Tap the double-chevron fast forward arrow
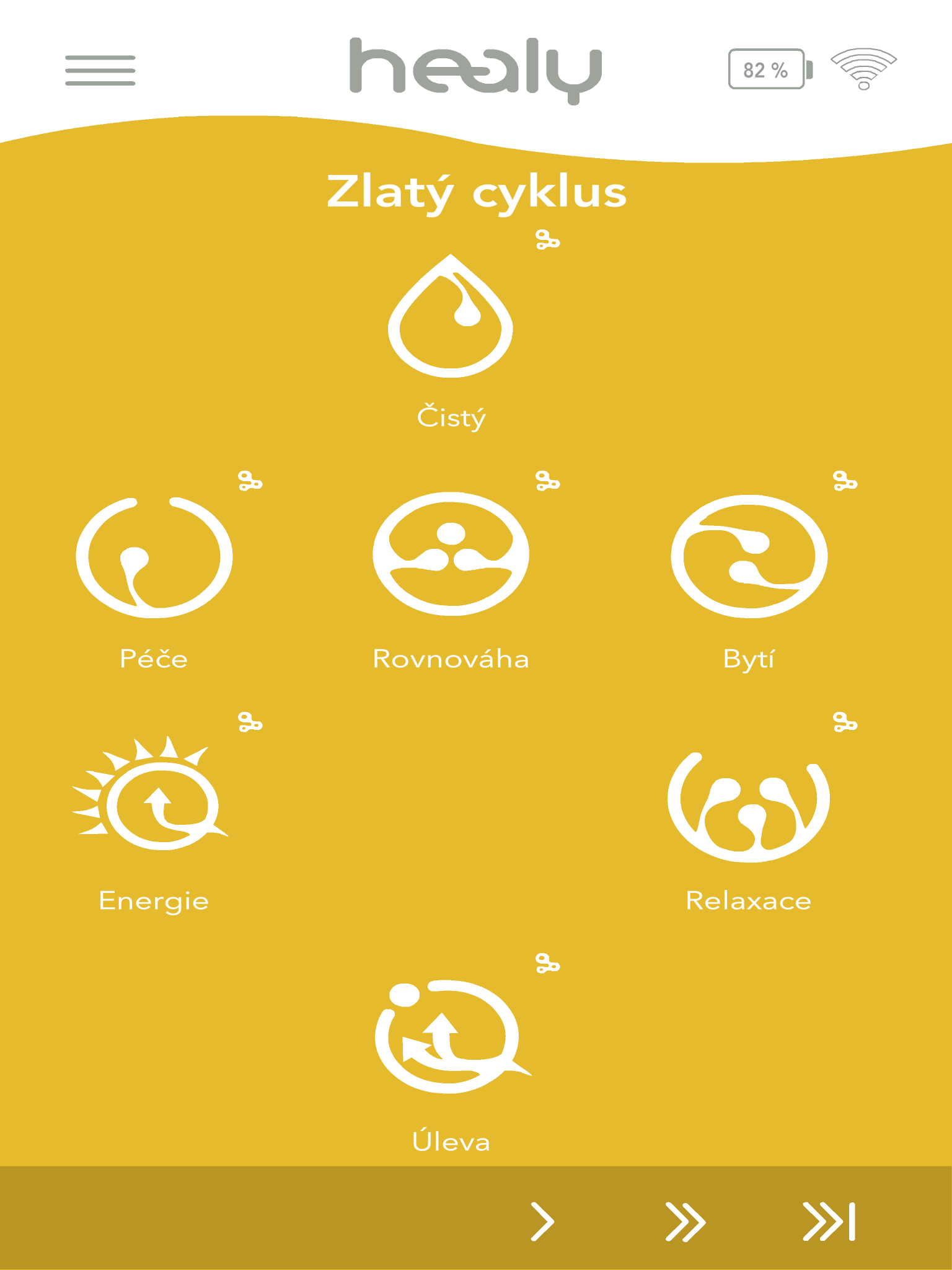The width and height of the screenshot is (952, 1270). pyautogui.click(x=685, y=1222)
